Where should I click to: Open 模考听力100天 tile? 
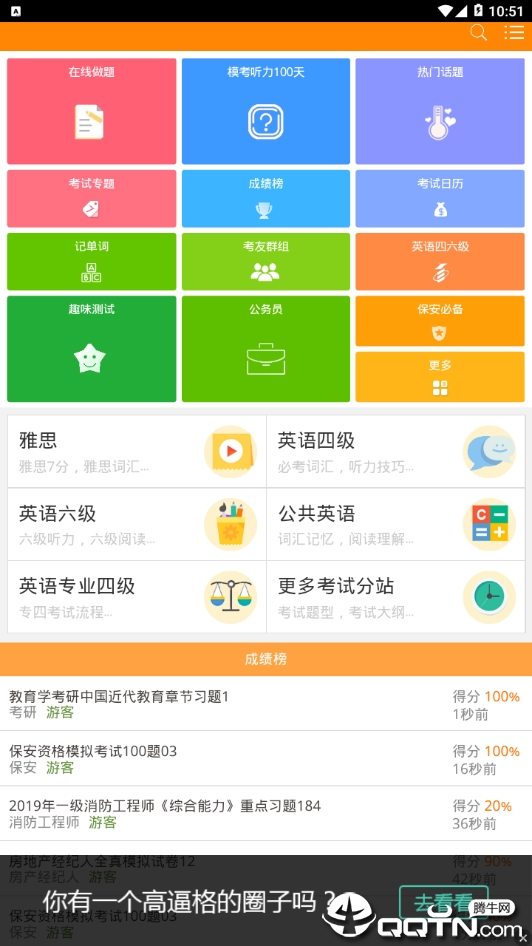pyautogui.click(x=266, y=111)
